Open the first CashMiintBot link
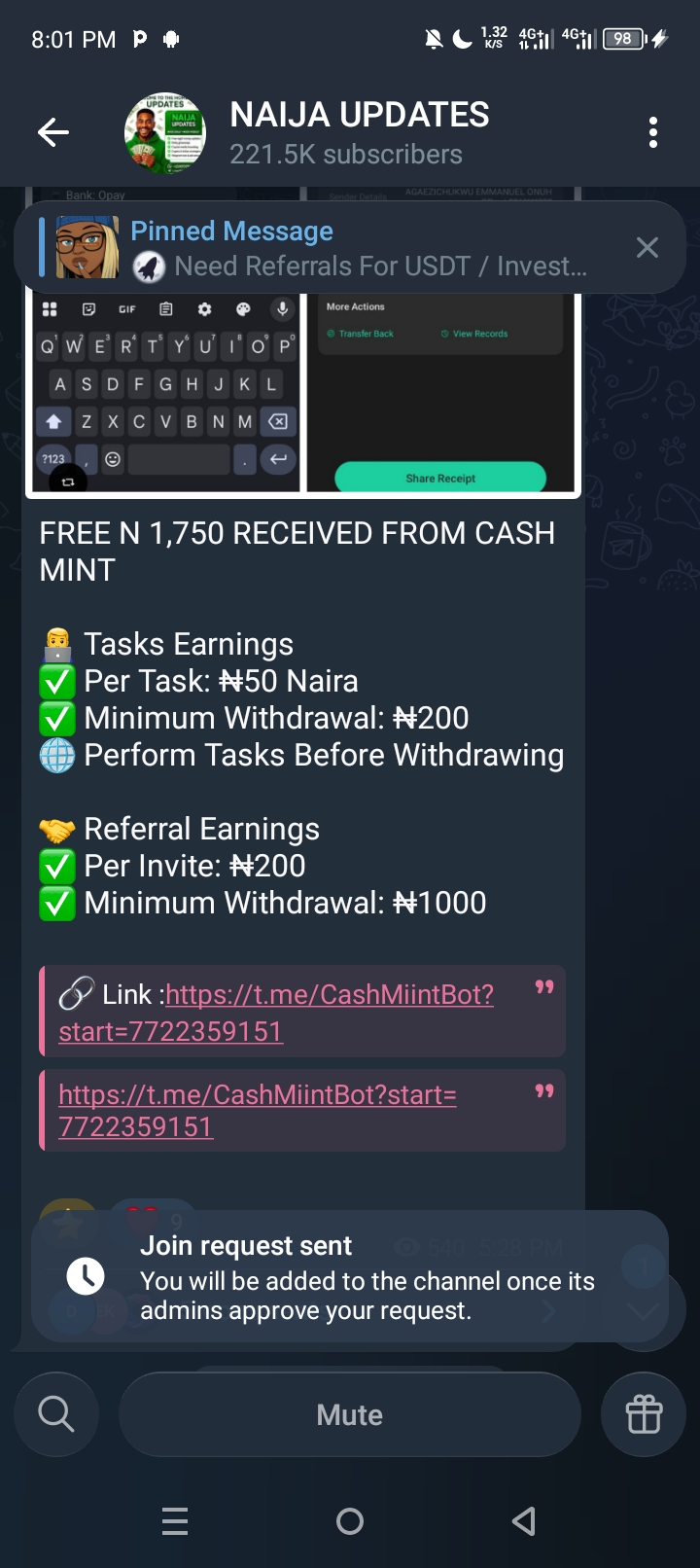700x1568 pixels. point(329,995)
